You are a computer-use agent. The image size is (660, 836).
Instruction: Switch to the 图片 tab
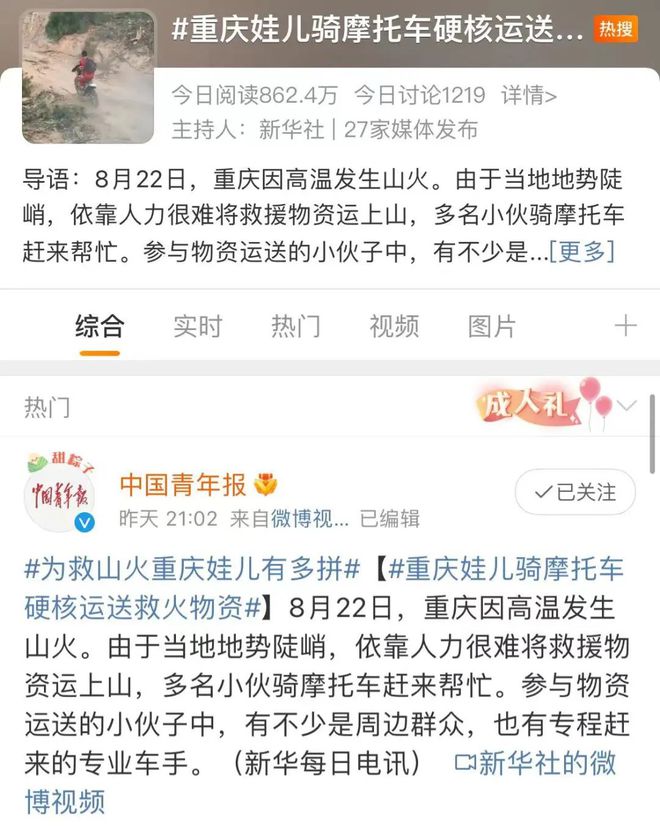point(491,326)
